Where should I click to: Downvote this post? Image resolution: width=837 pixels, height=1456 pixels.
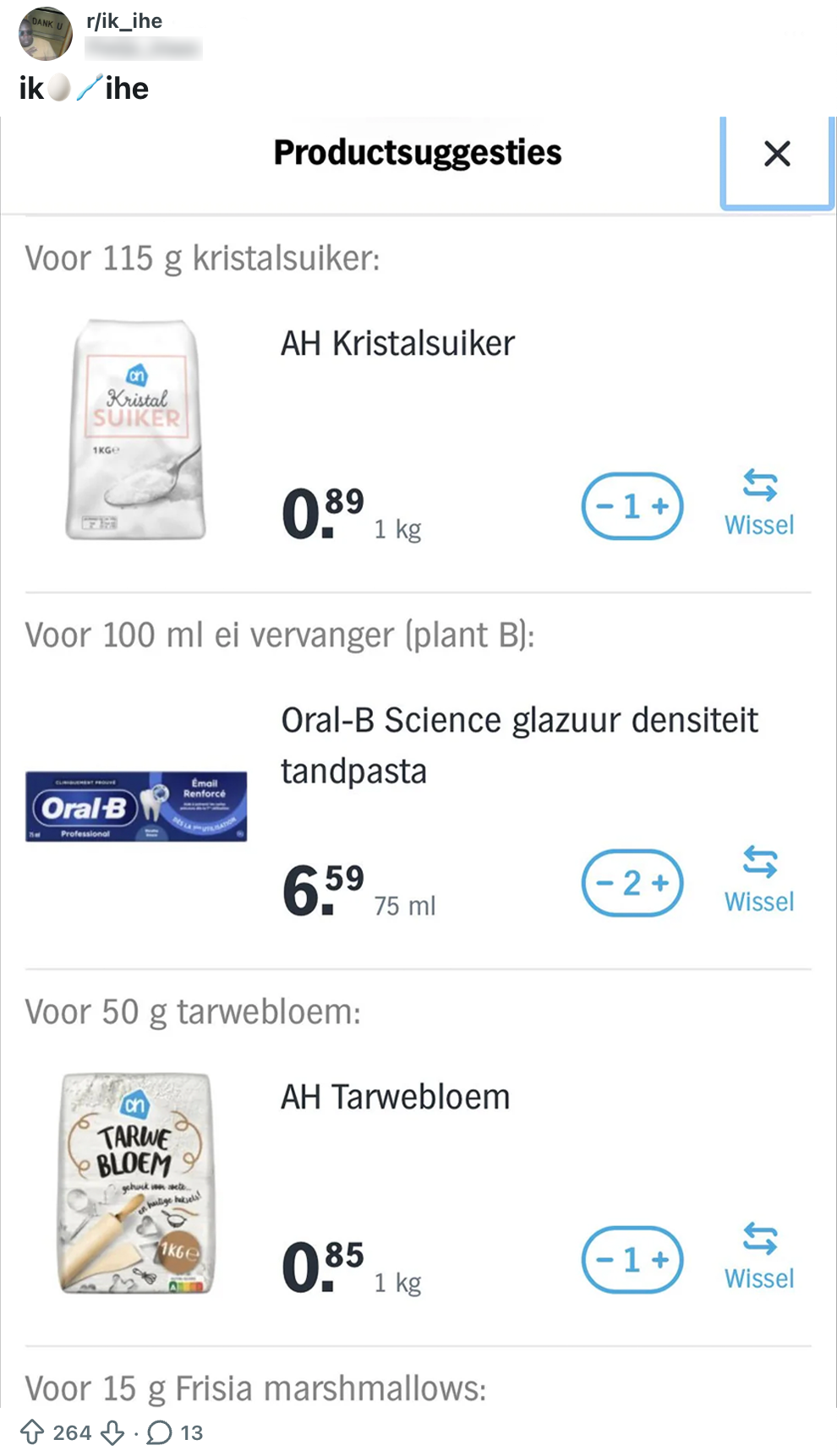(112, 1432)
